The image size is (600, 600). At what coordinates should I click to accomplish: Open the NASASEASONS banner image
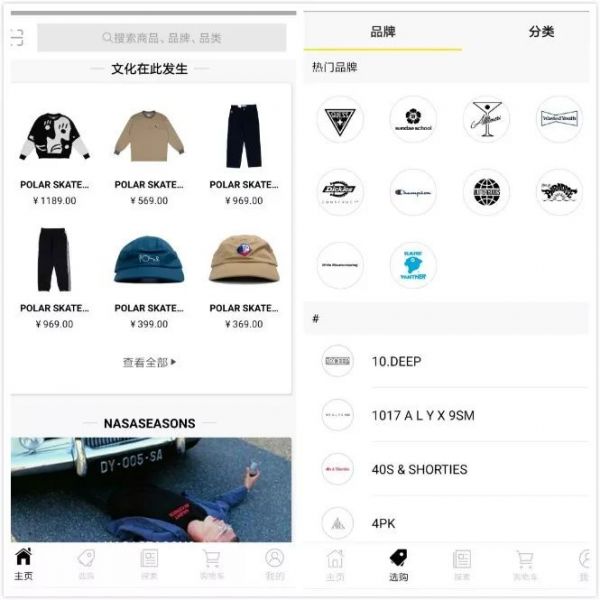point(151,488)
